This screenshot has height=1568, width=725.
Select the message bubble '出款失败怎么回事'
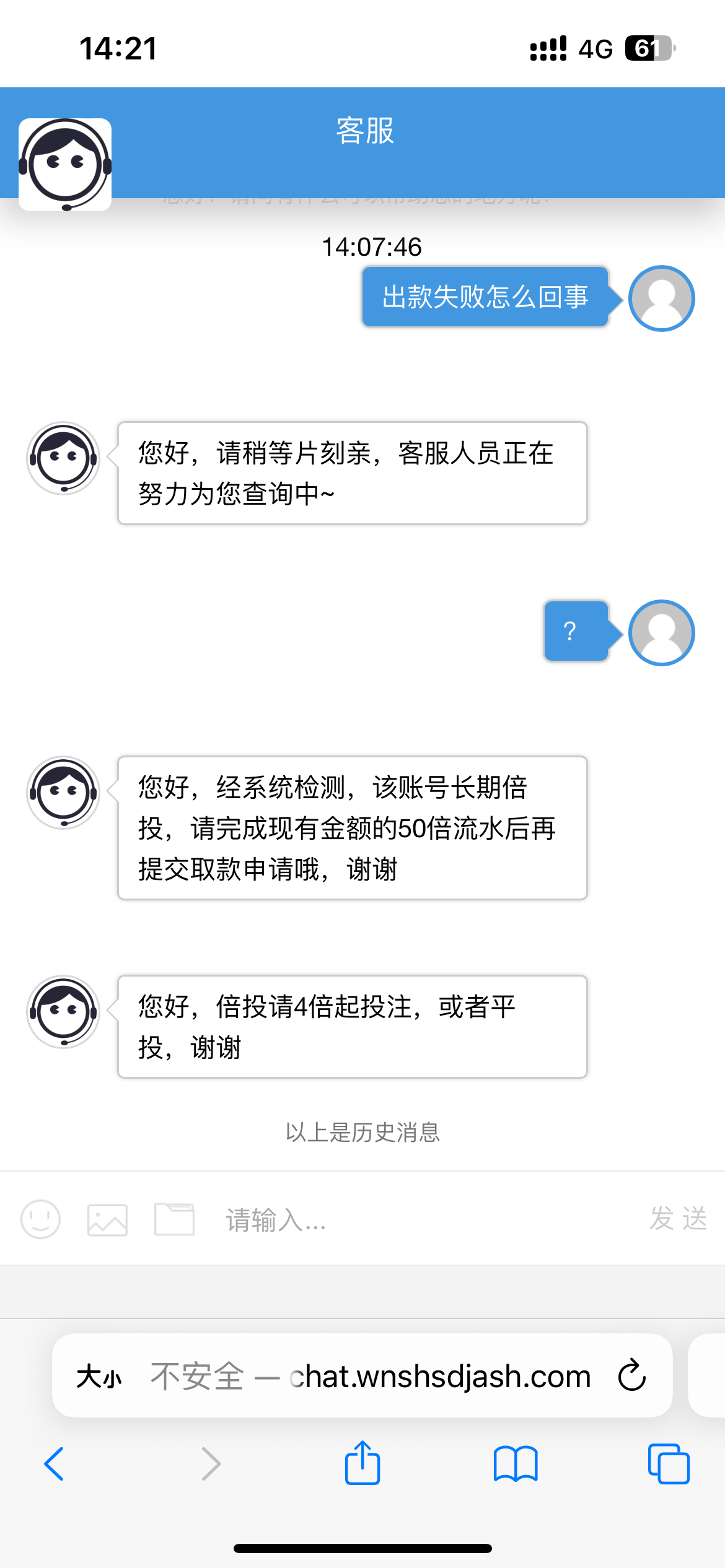point(485,298)
